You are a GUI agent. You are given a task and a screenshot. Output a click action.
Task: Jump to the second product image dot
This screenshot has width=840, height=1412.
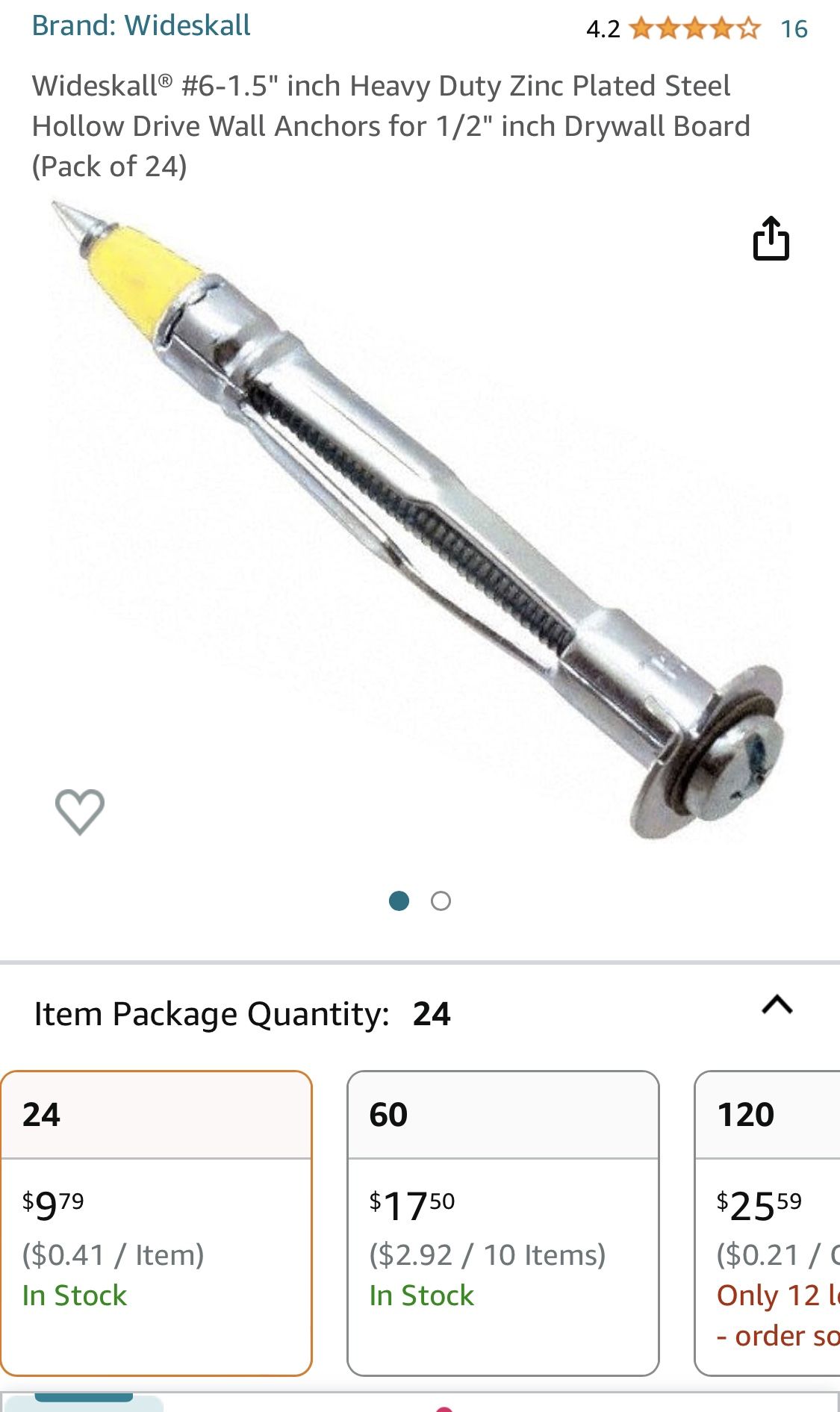pos(441,901)
